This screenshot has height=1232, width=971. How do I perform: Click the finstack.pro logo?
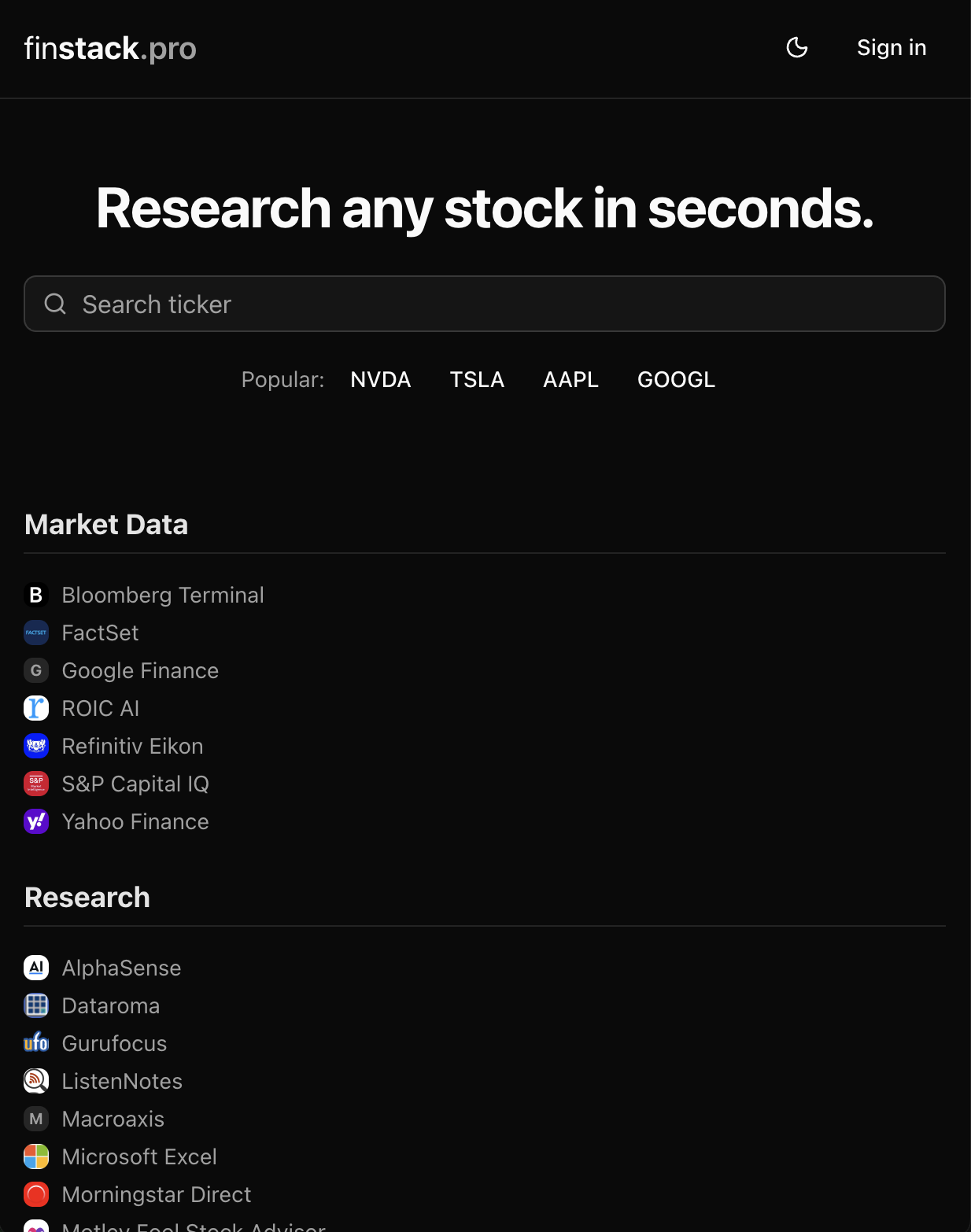pyautogui.click(x=110, y=48)
